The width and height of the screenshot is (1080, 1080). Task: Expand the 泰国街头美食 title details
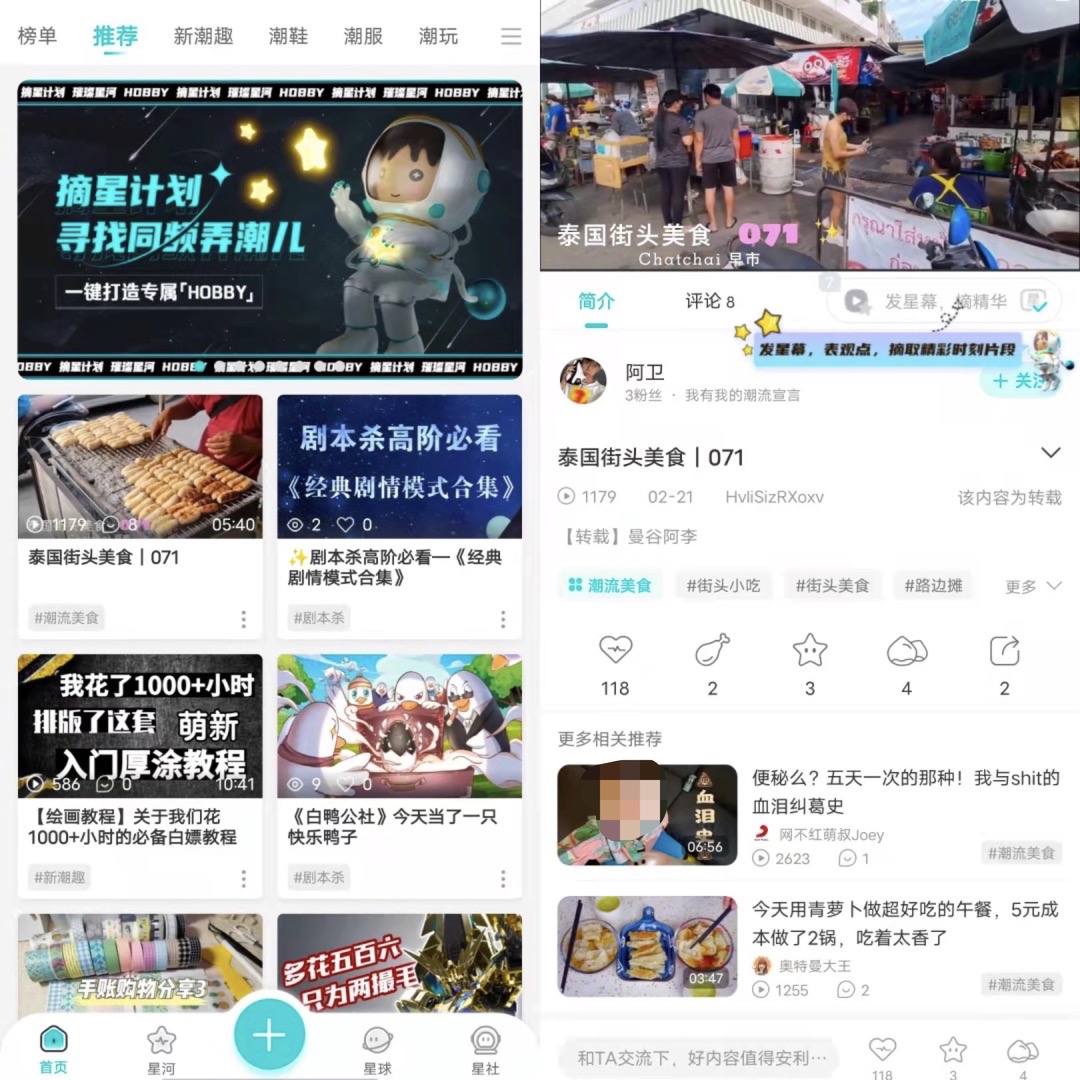point(1050,454)
